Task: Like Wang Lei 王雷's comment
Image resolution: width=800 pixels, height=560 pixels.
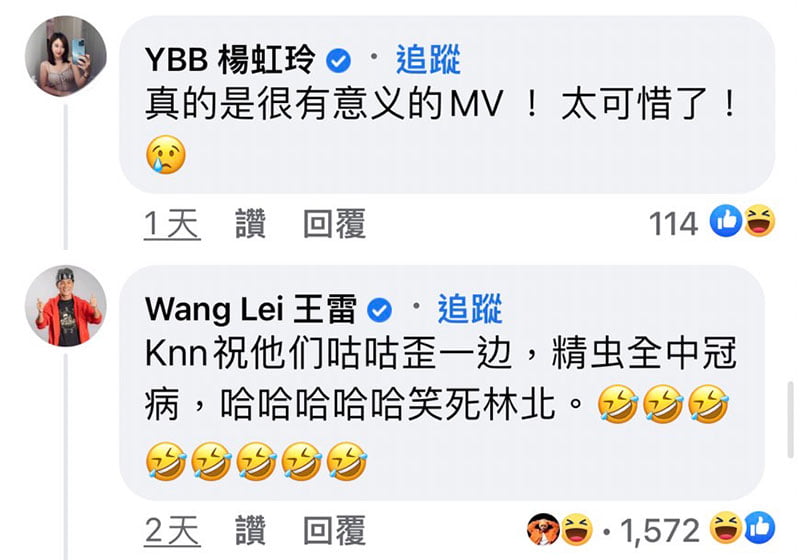Action: pyautogui.click(x=250, y=531)
